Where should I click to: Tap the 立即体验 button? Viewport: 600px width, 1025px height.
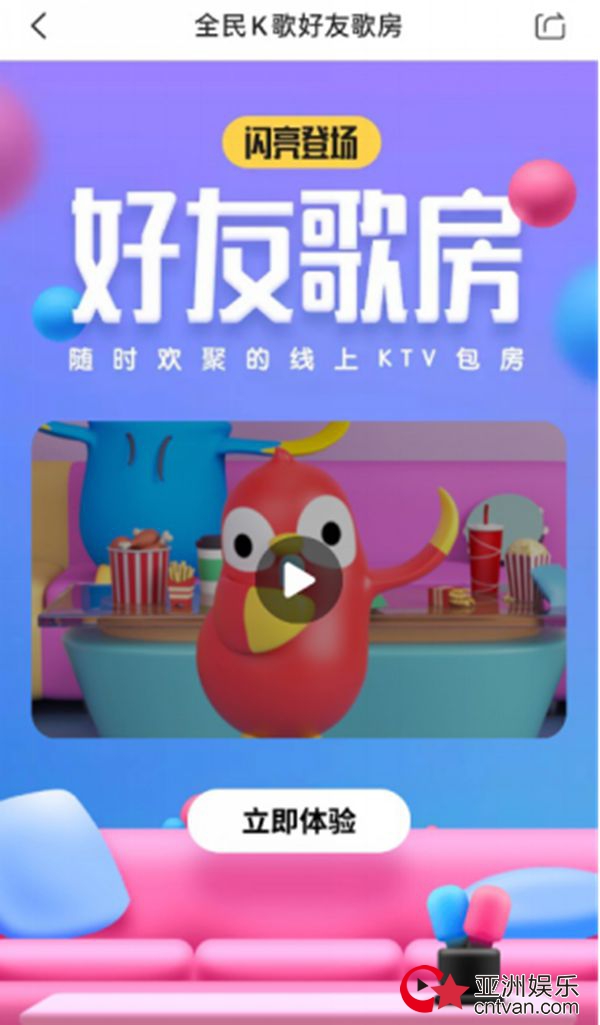(x=299, y=821)
